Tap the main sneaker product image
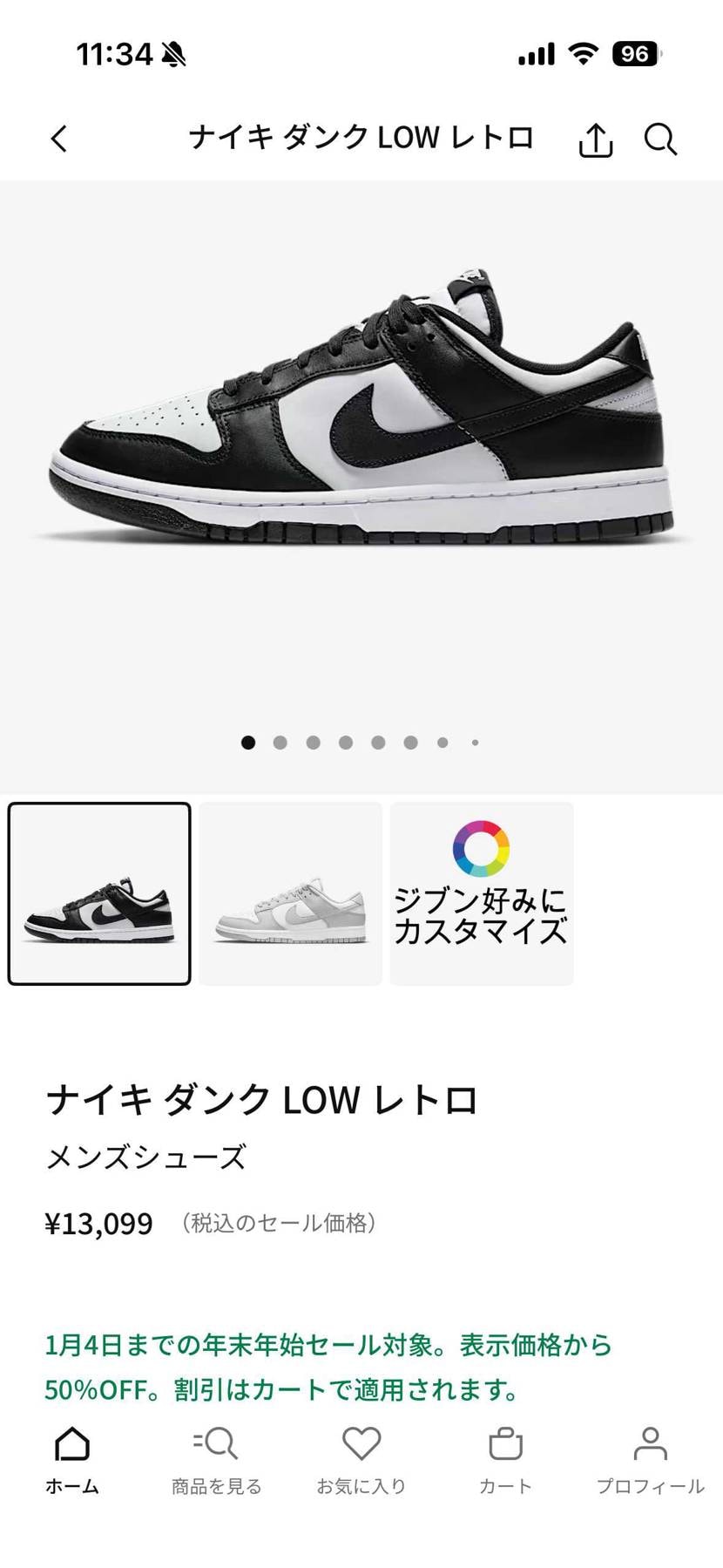This screenshot has height=1568, width=723. pos(361,410)
